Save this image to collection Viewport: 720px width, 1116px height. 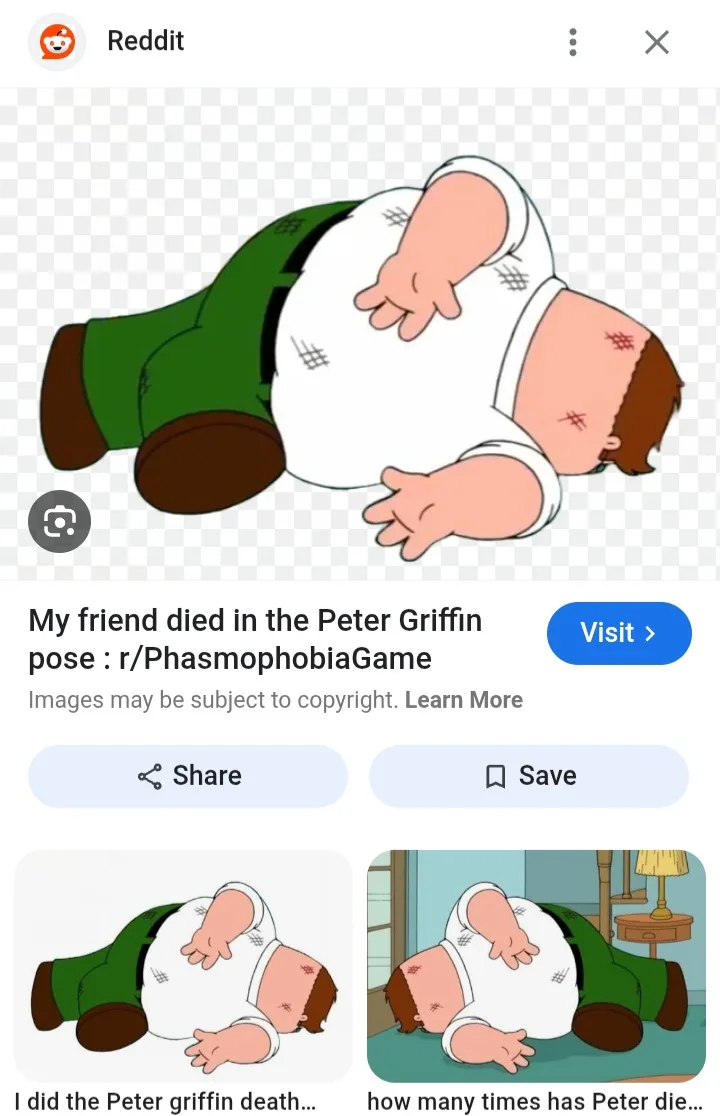click(x=529, y=776)
